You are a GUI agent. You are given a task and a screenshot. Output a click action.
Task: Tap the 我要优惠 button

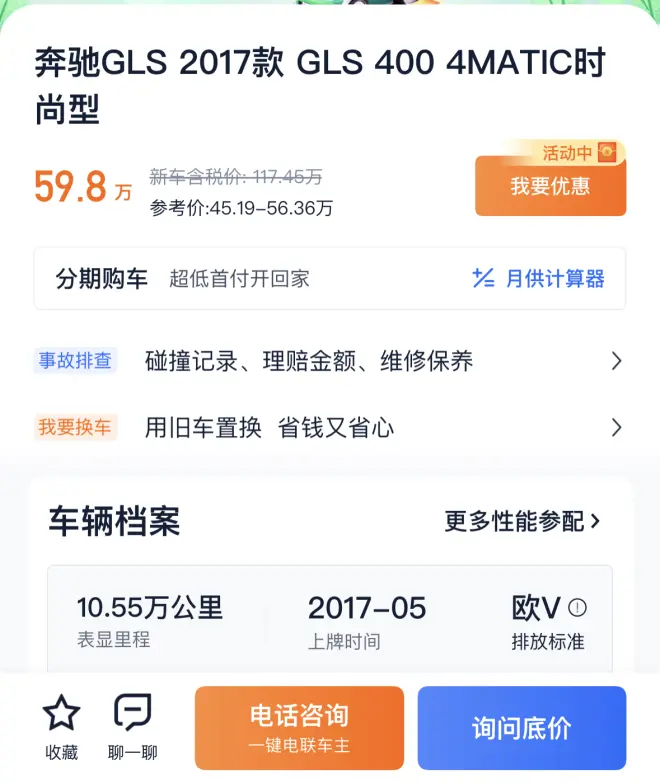550,186
